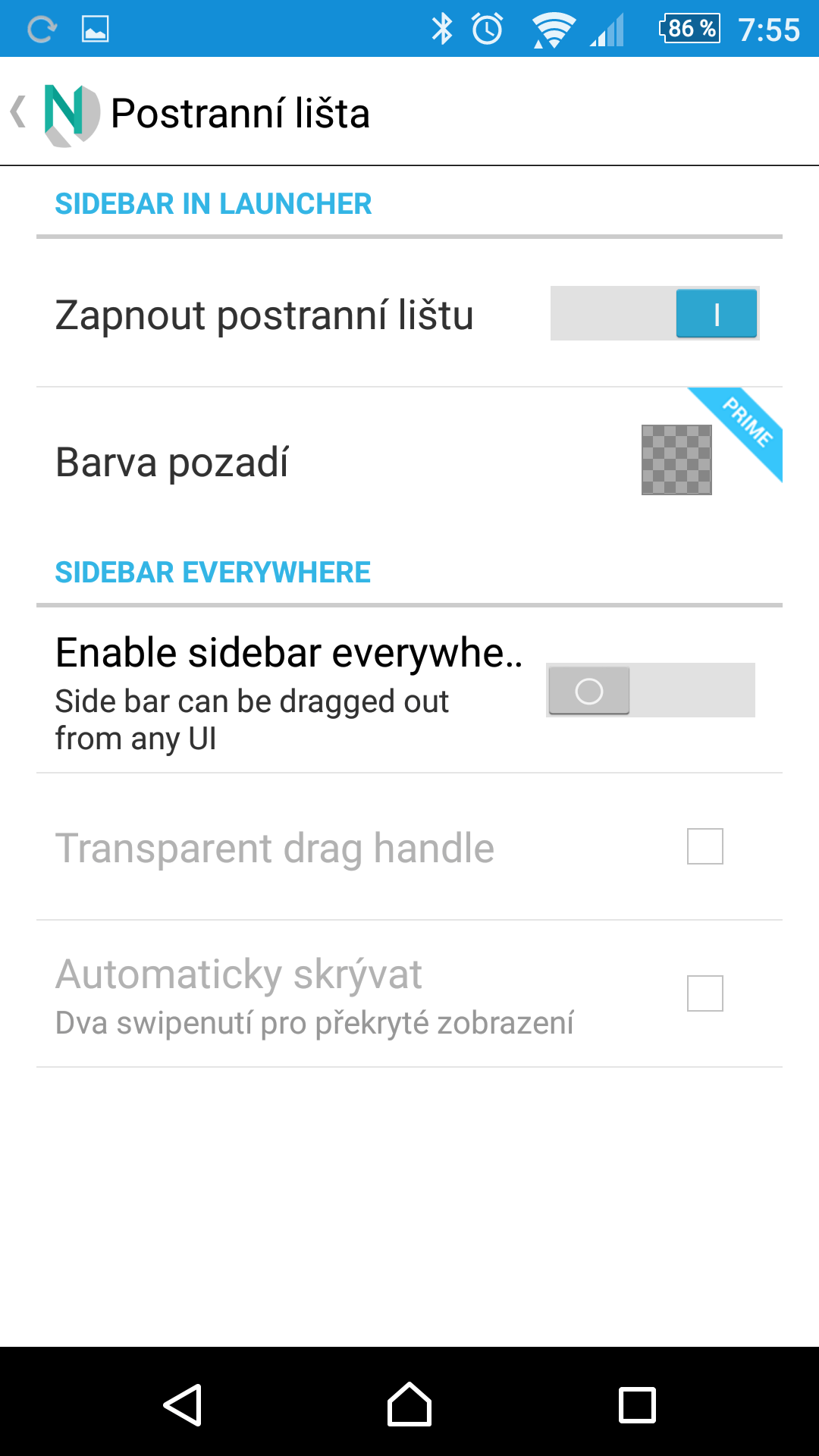Tap the system home button
The height and width of the screenshot is (1456, 819).
tap(409, 1404)
